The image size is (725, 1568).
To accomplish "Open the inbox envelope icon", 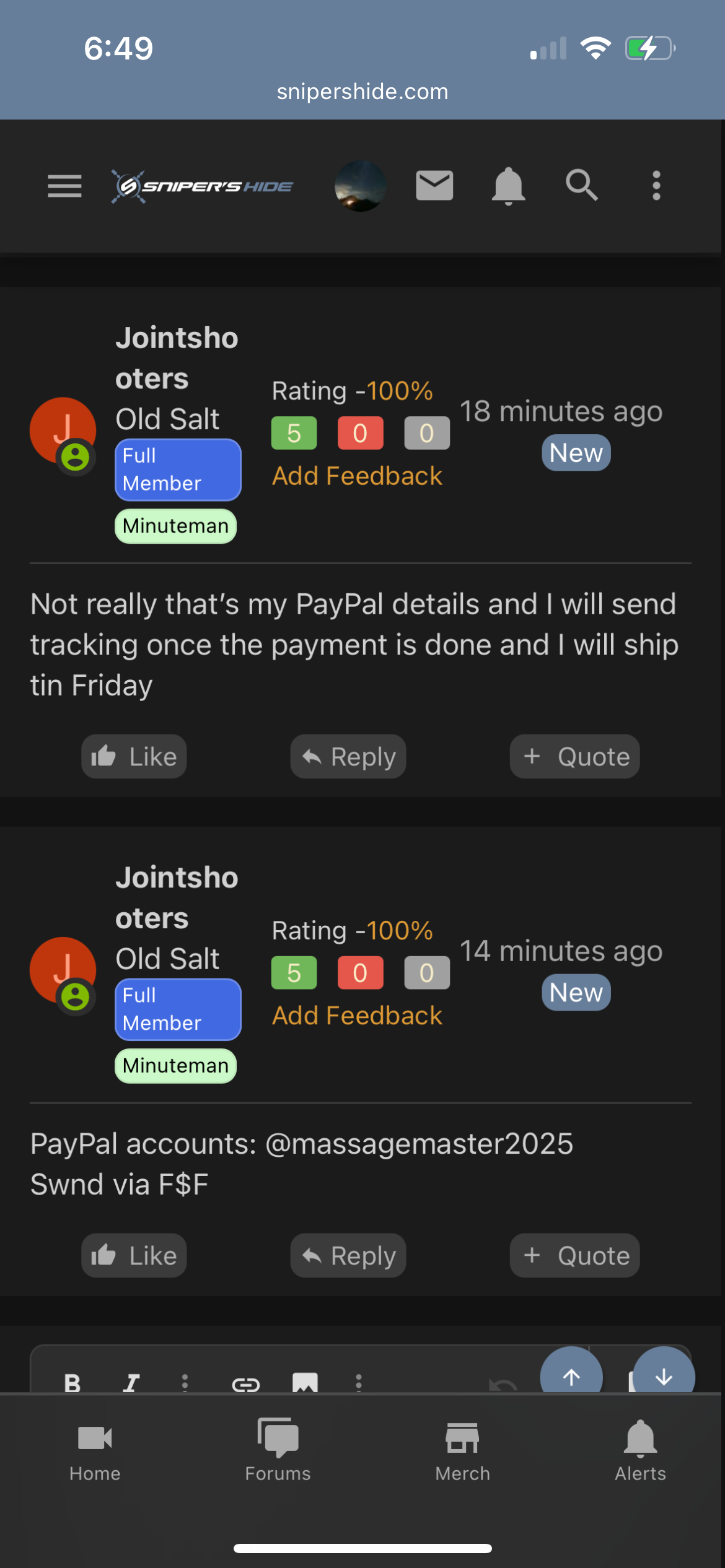I will (434, 185).
